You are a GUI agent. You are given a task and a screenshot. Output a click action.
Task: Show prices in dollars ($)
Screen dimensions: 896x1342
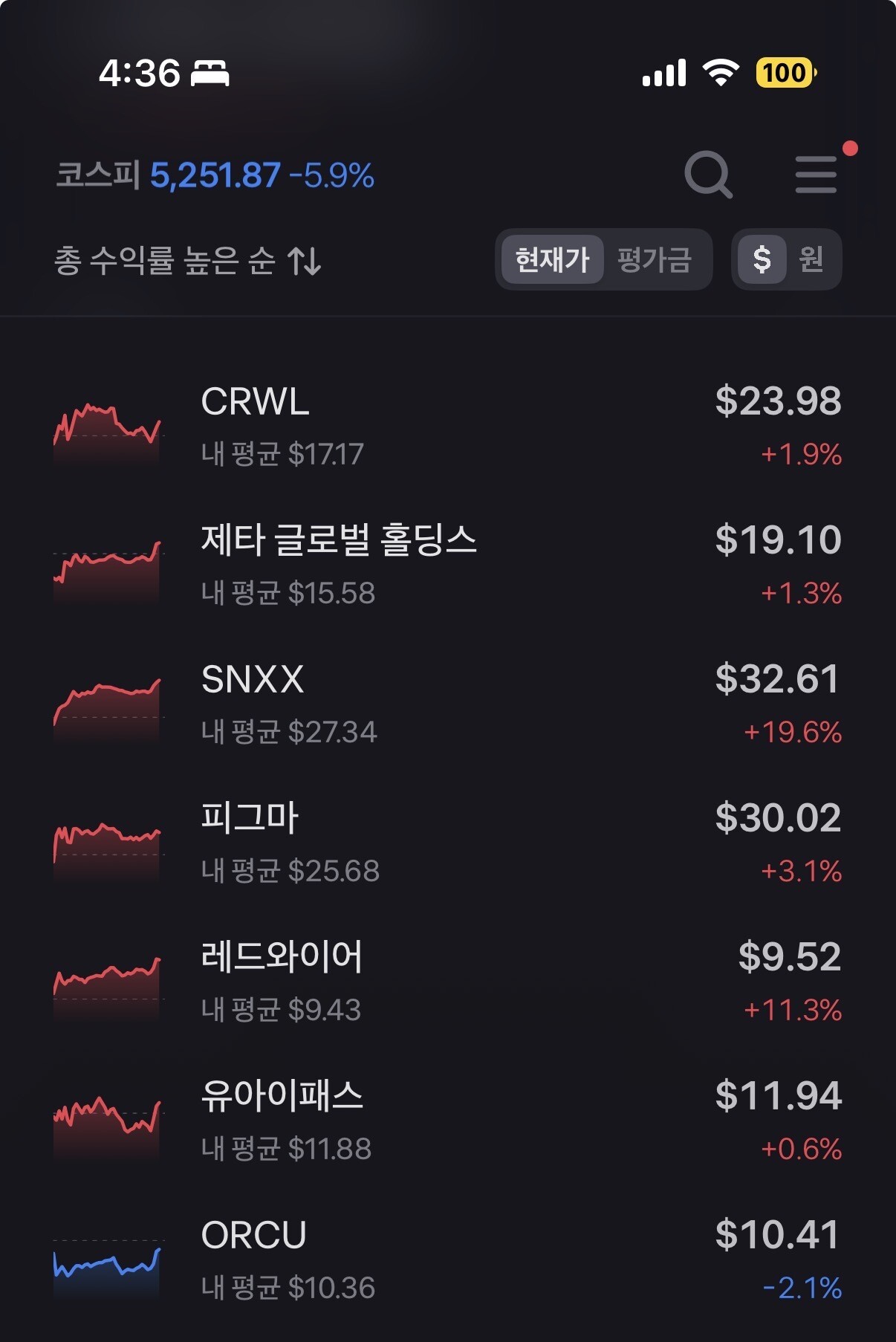point(762,259)
